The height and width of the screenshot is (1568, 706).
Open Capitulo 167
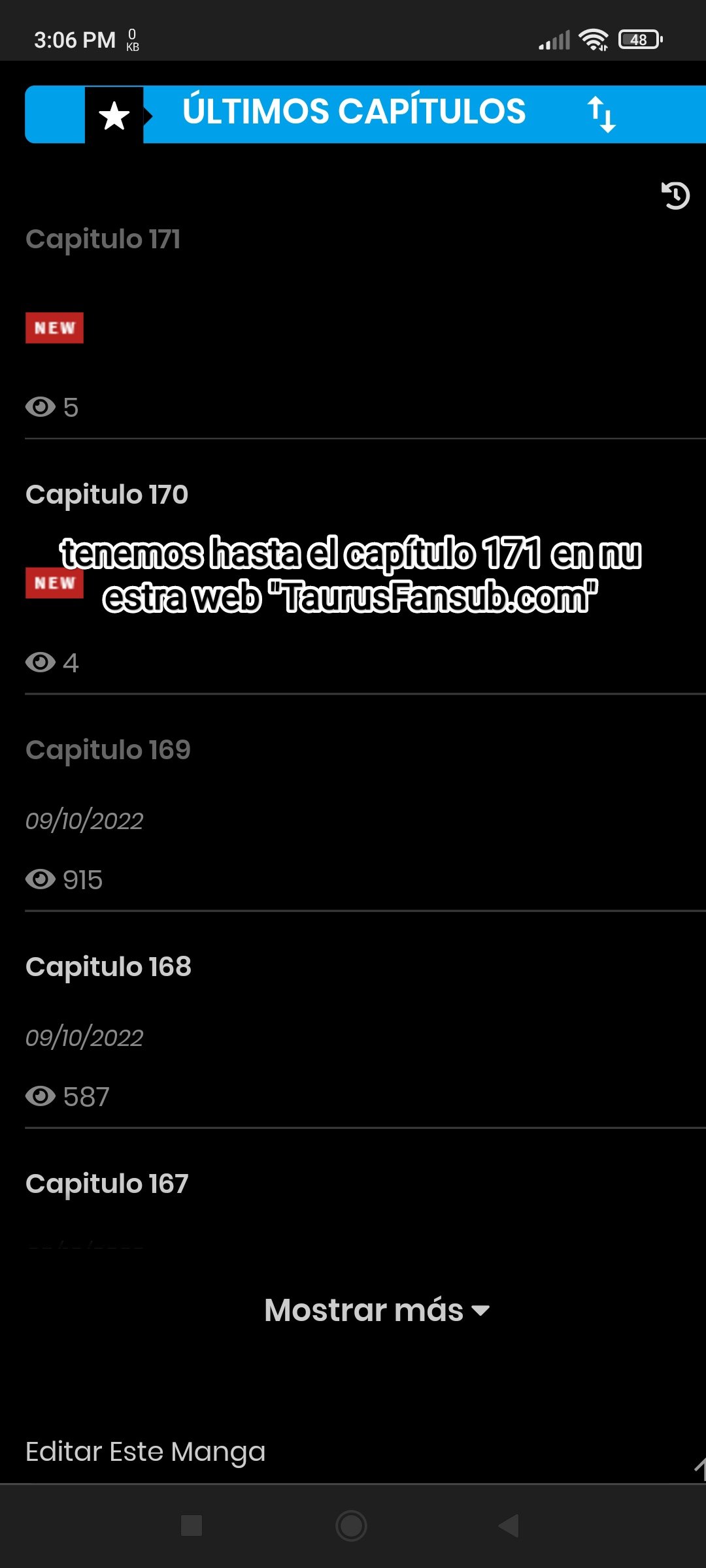pos(107,1184)
